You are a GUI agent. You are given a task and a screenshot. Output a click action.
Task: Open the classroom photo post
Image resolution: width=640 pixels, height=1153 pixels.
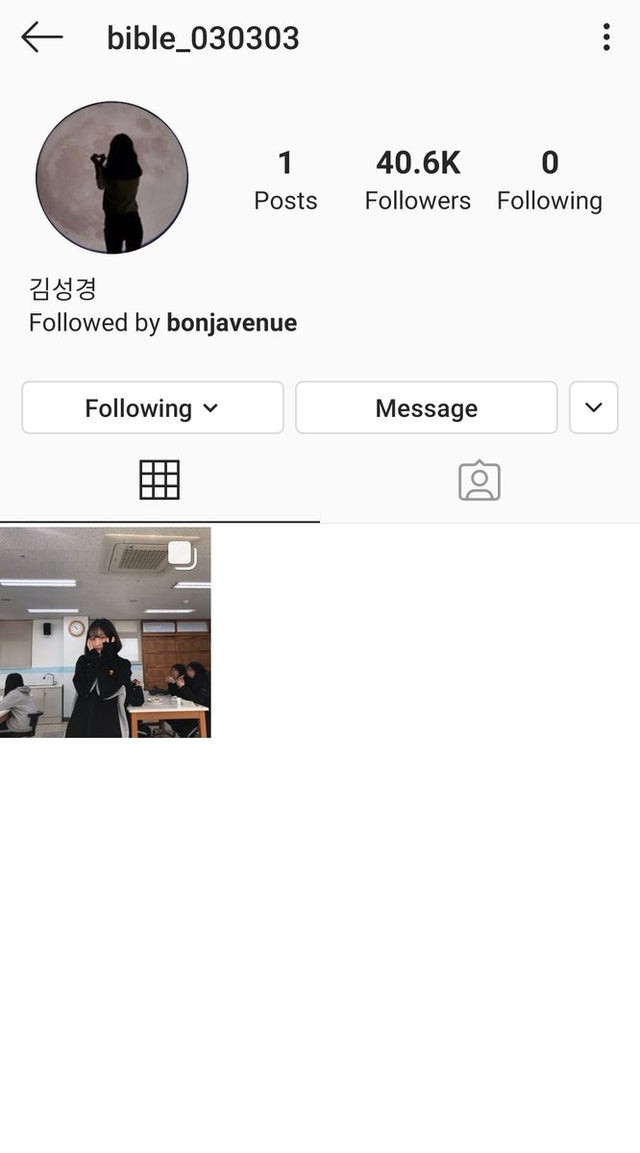coord(105,632)
